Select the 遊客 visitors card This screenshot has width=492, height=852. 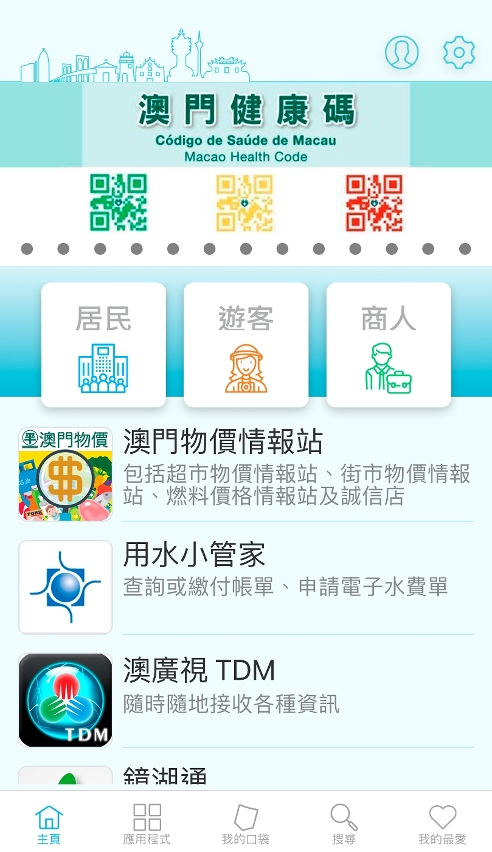click(246, 344)
